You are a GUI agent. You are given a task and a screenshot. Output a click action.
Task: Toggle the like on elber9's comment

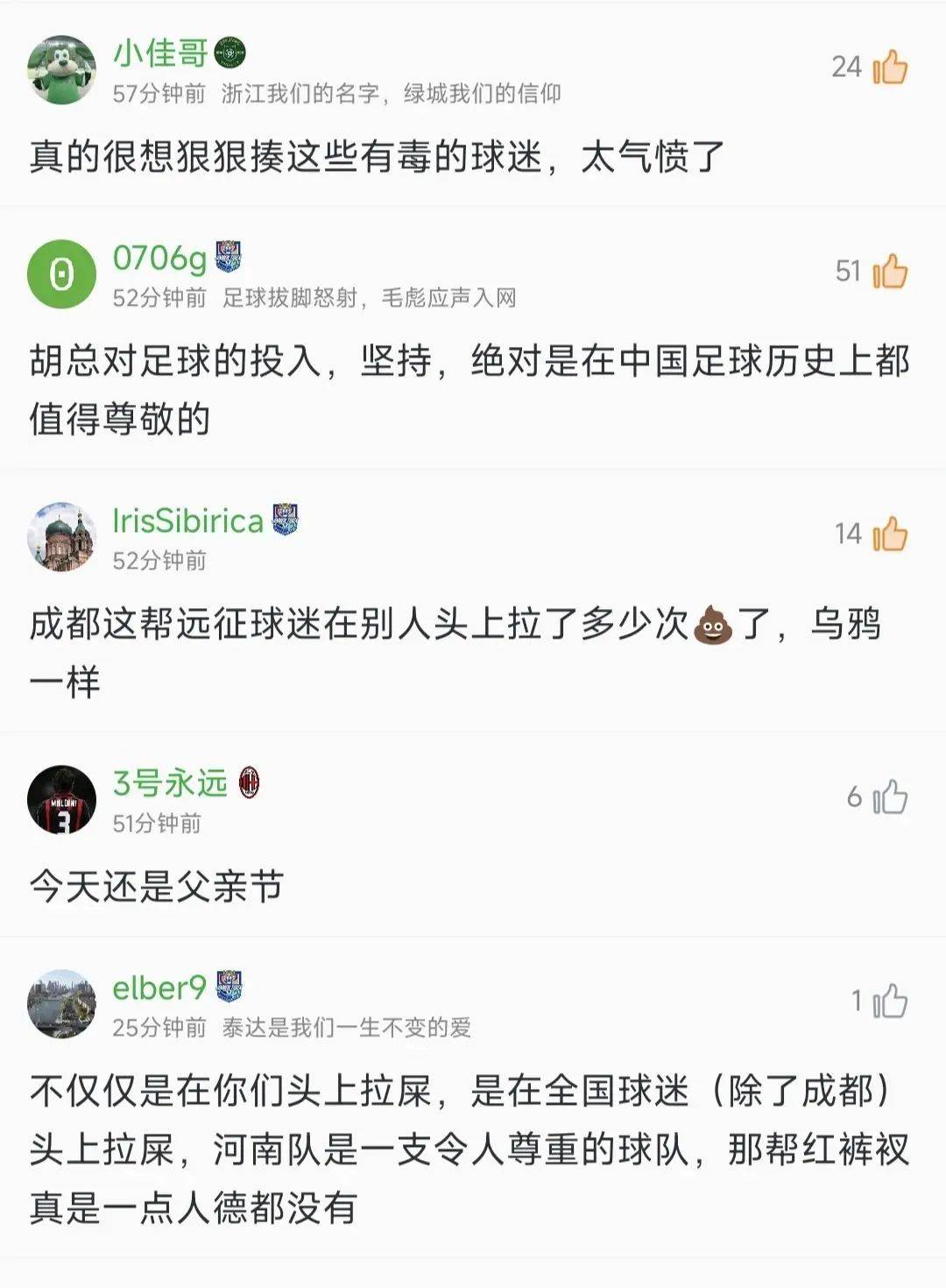890,1000
